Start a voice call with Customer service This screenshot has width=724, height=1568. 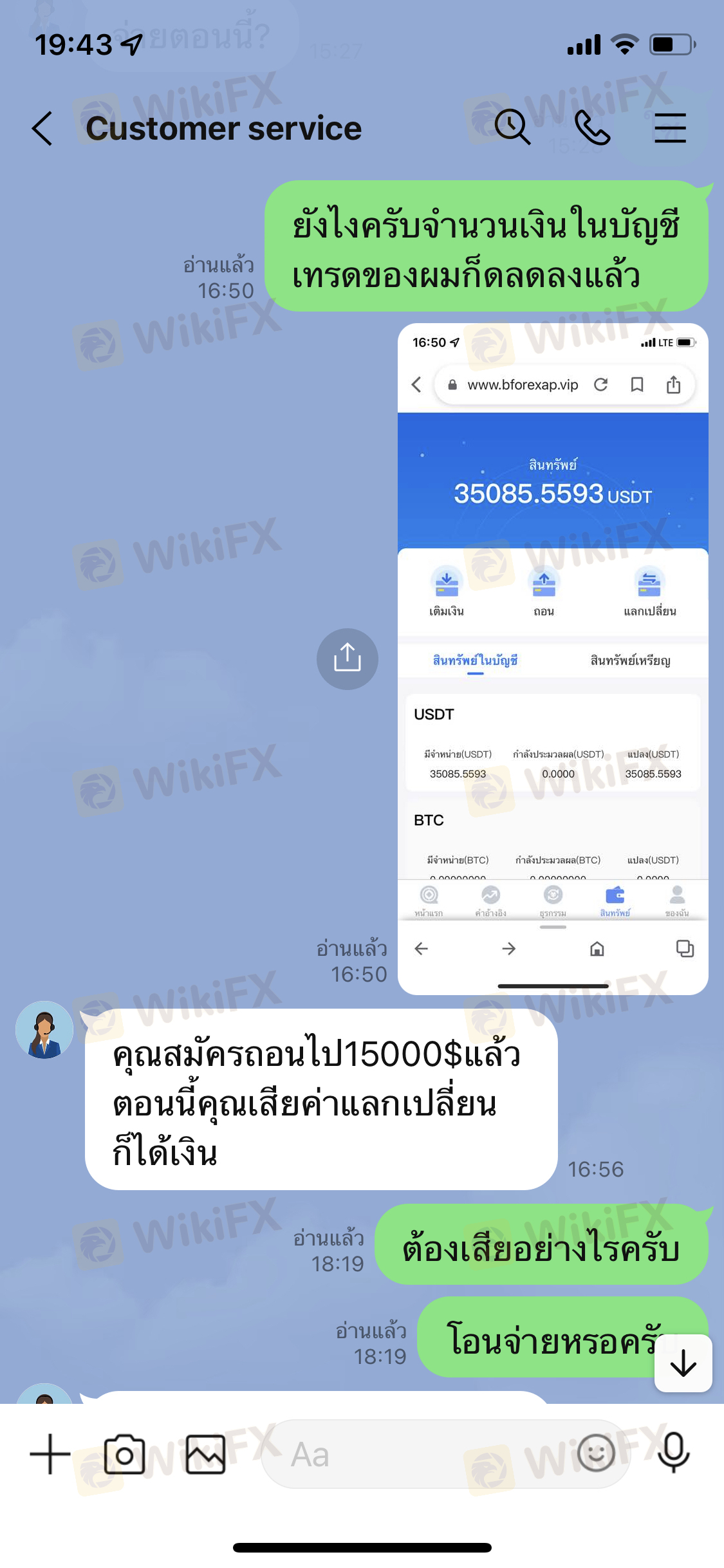point(592,127)
